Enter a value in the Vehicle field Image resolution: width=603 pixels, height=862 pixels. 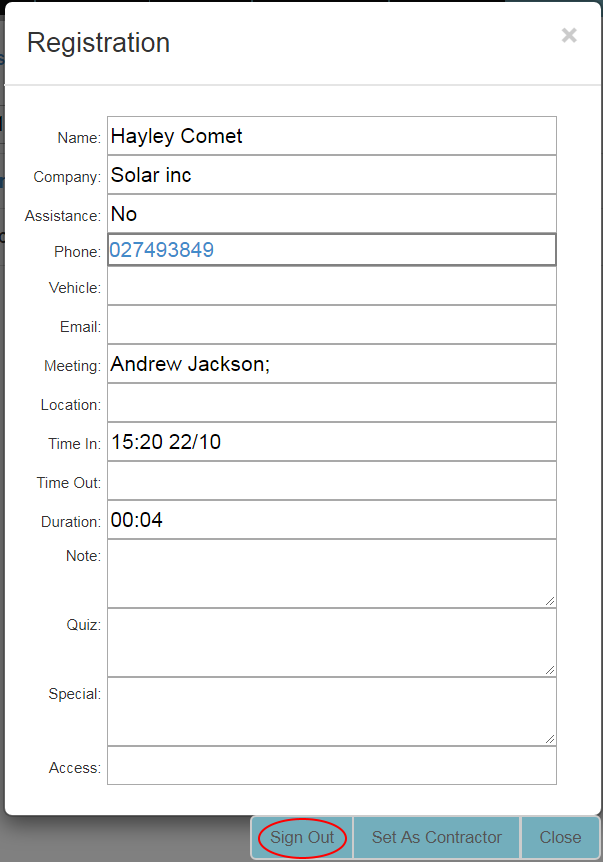[331, 287]
